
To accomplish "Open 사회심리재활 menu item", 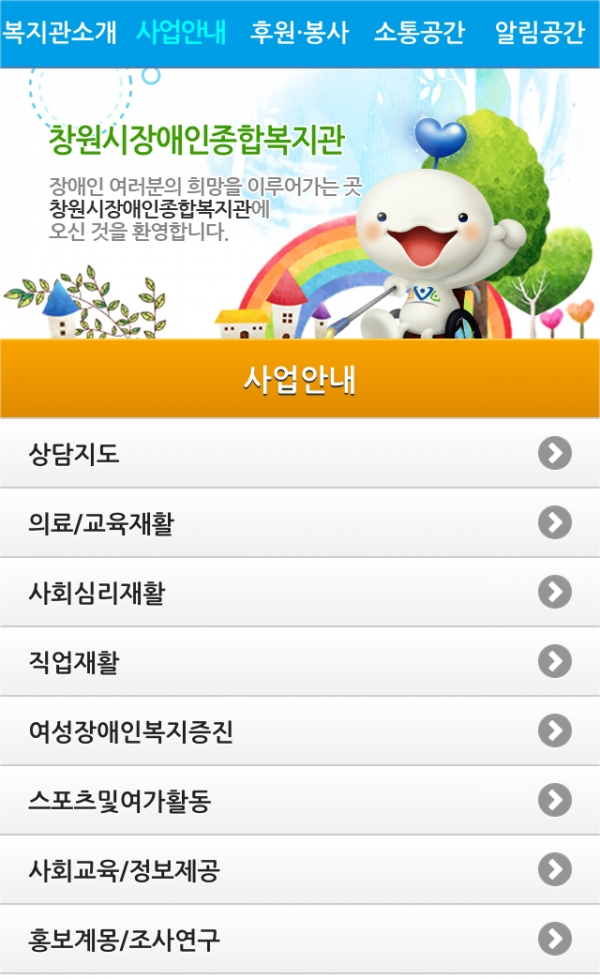I will pos(300,592).
